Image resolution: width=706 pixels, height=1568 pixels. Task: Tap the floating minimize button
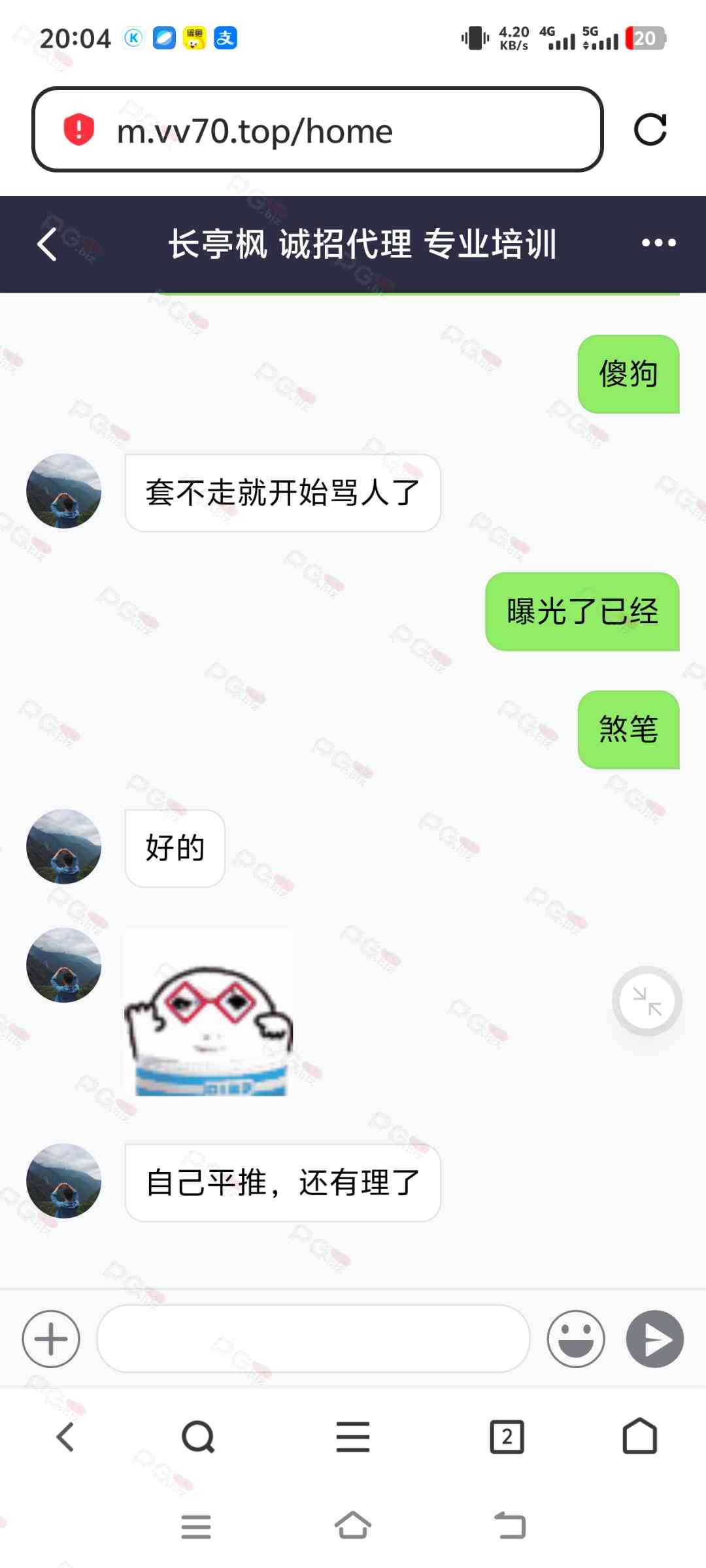[x=647, y=1001]
